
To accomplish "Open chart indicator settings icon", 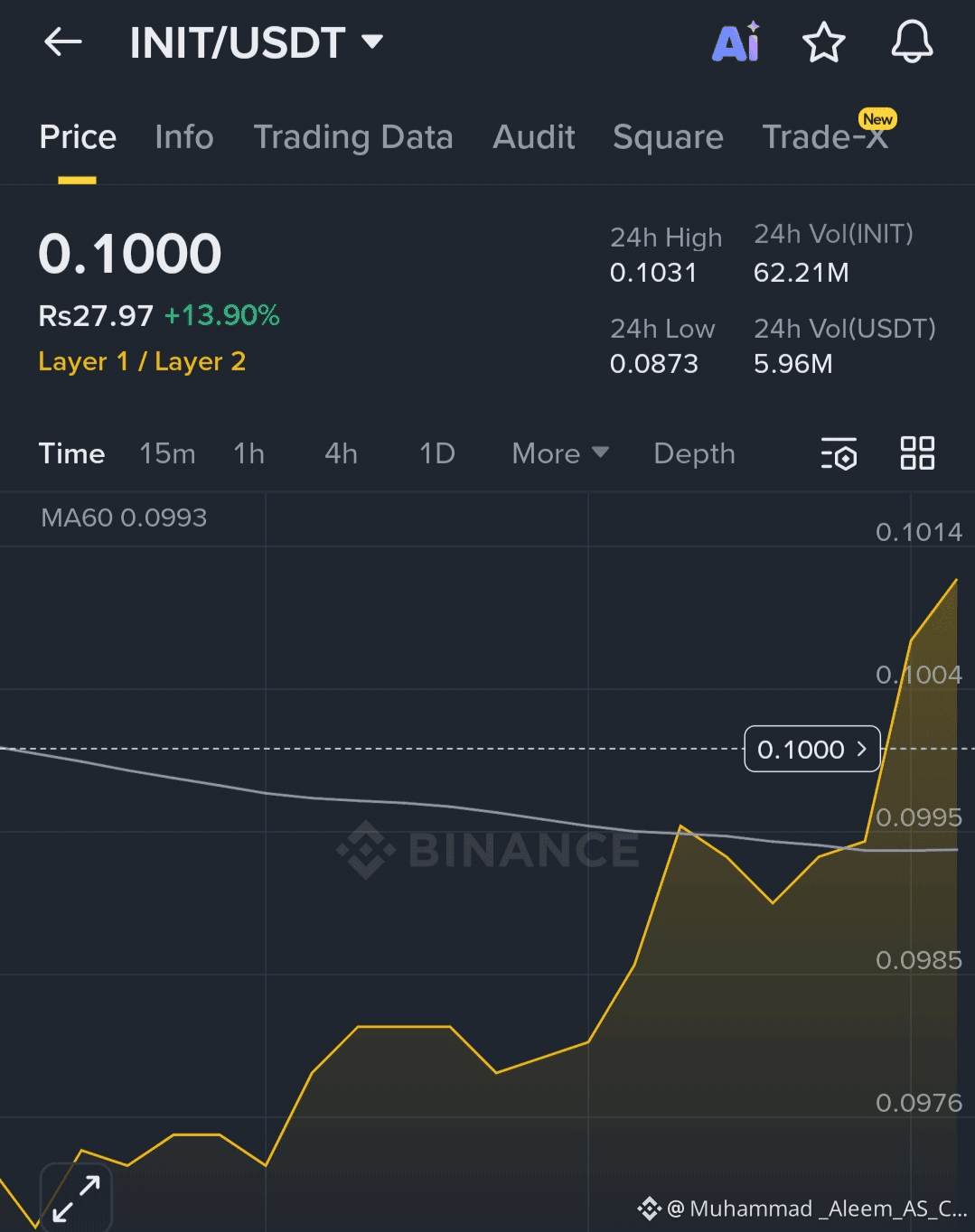I will (839, 453).
